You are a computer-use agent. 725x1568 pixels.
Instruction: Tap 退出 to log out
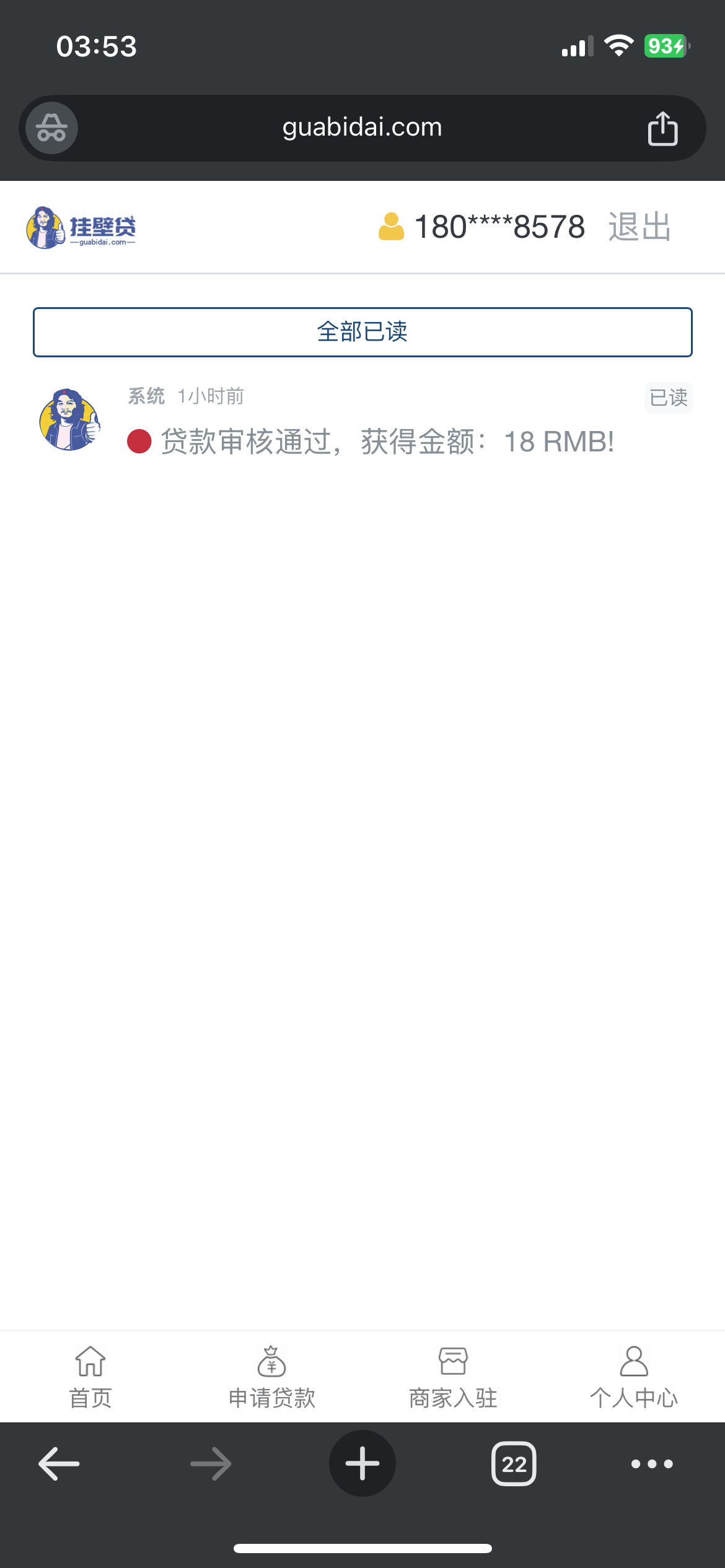point(639,227)
